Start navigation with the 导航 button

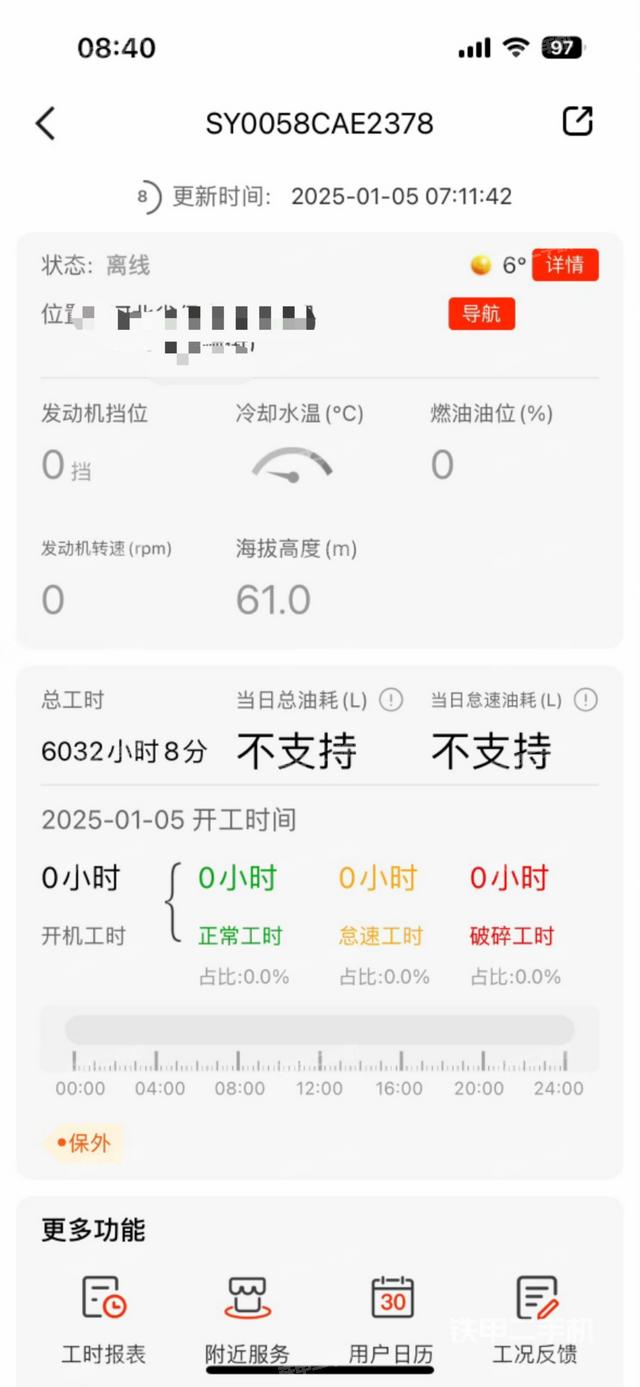tap(481, 313)
